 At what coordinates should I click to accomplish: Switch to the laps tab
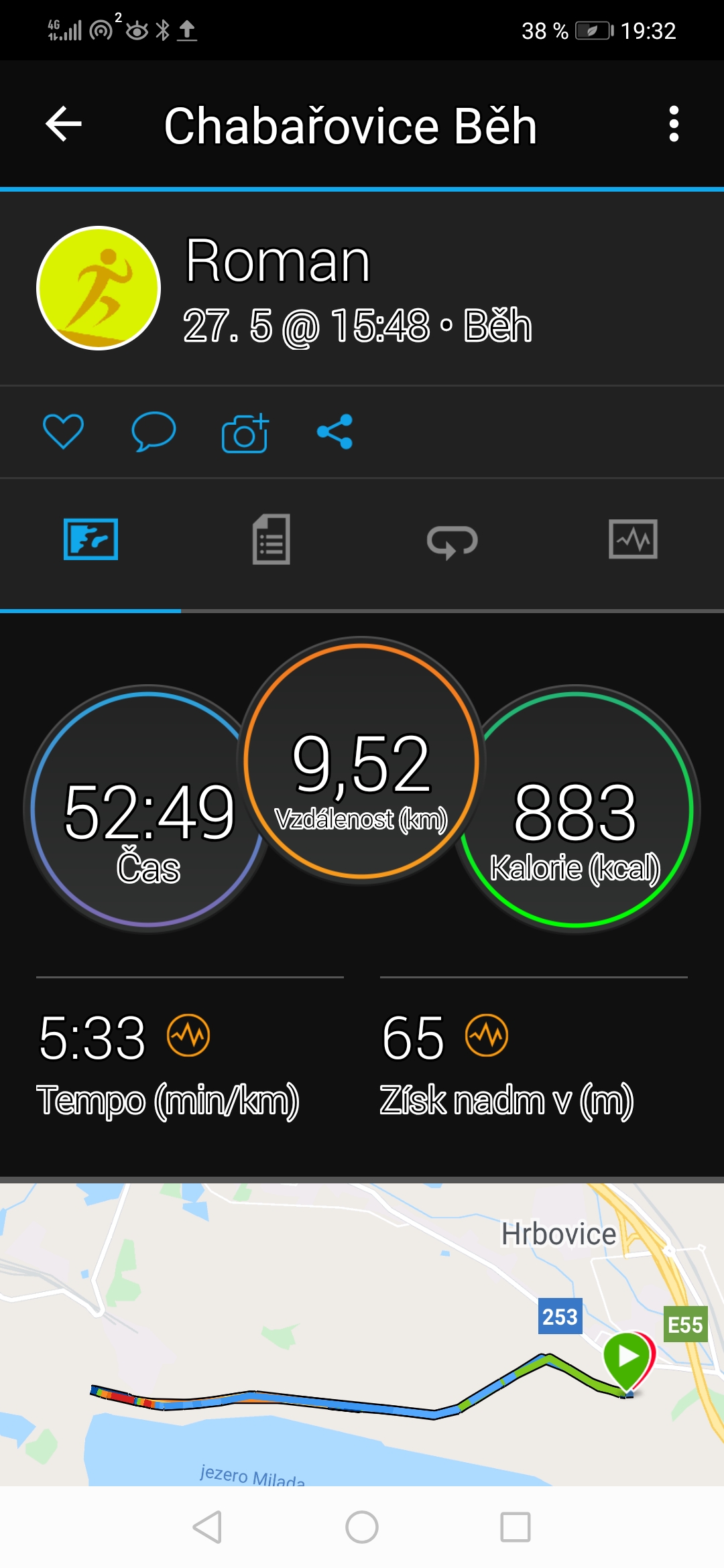(452, 541)
